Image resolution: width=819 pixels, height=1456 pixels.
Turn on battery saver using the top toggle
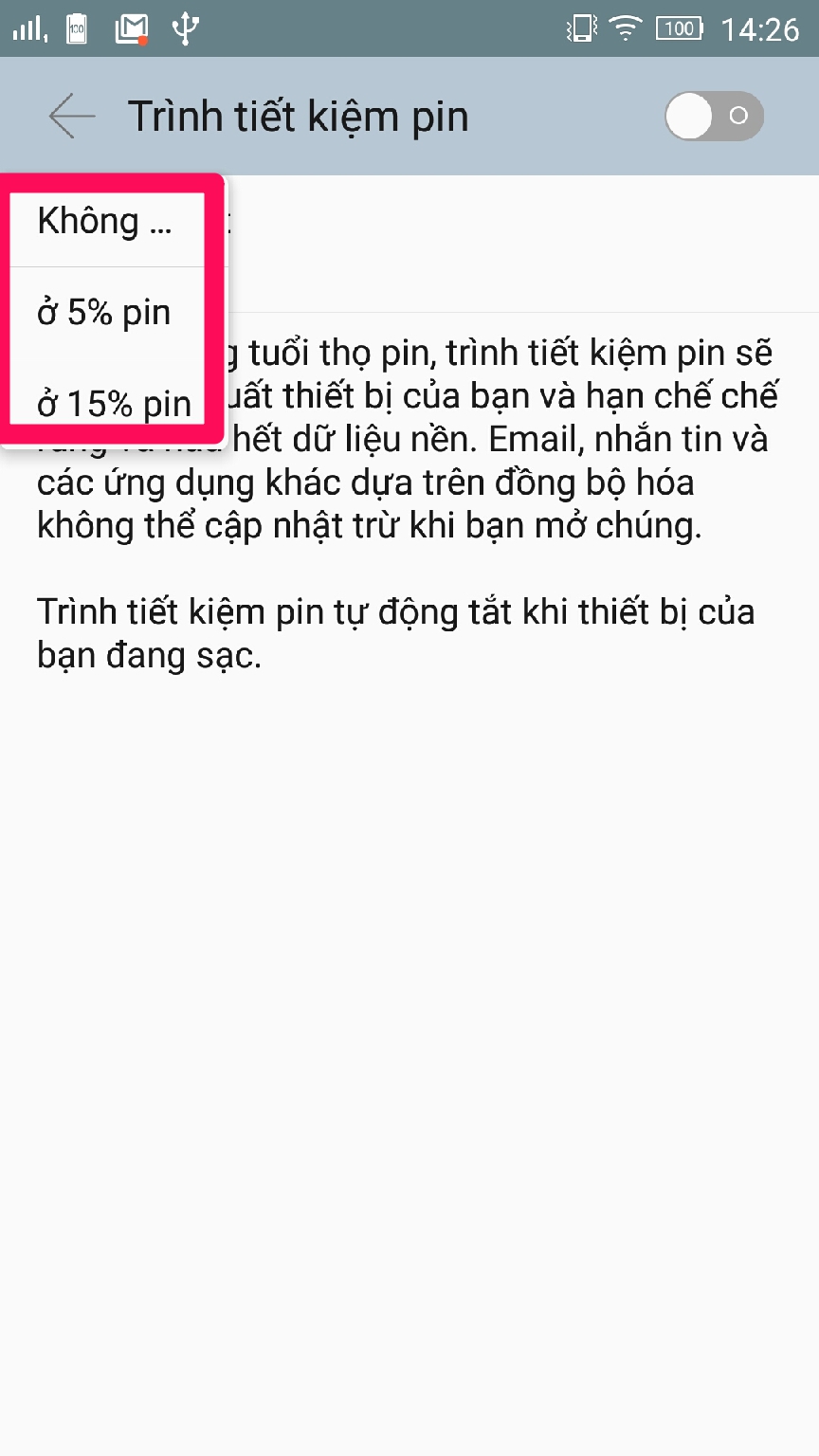click(x=713, y=116)
